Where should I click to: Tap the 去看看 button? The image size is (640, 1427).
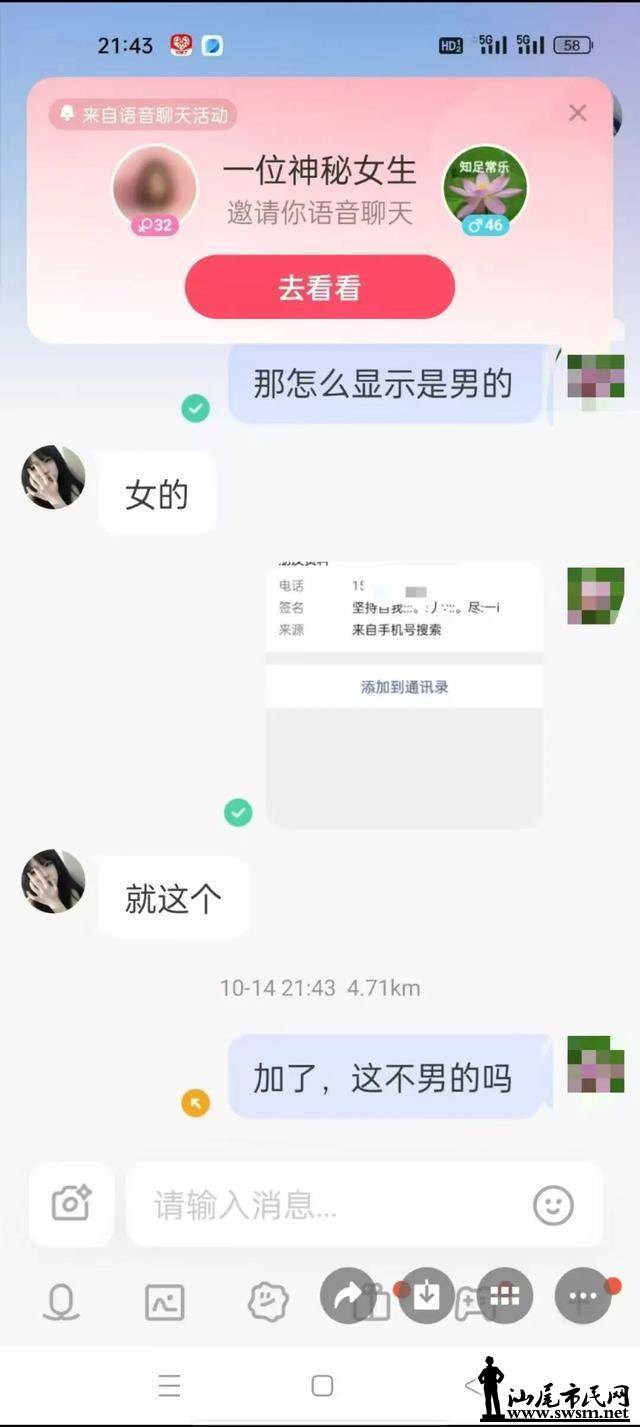[320, 288]
